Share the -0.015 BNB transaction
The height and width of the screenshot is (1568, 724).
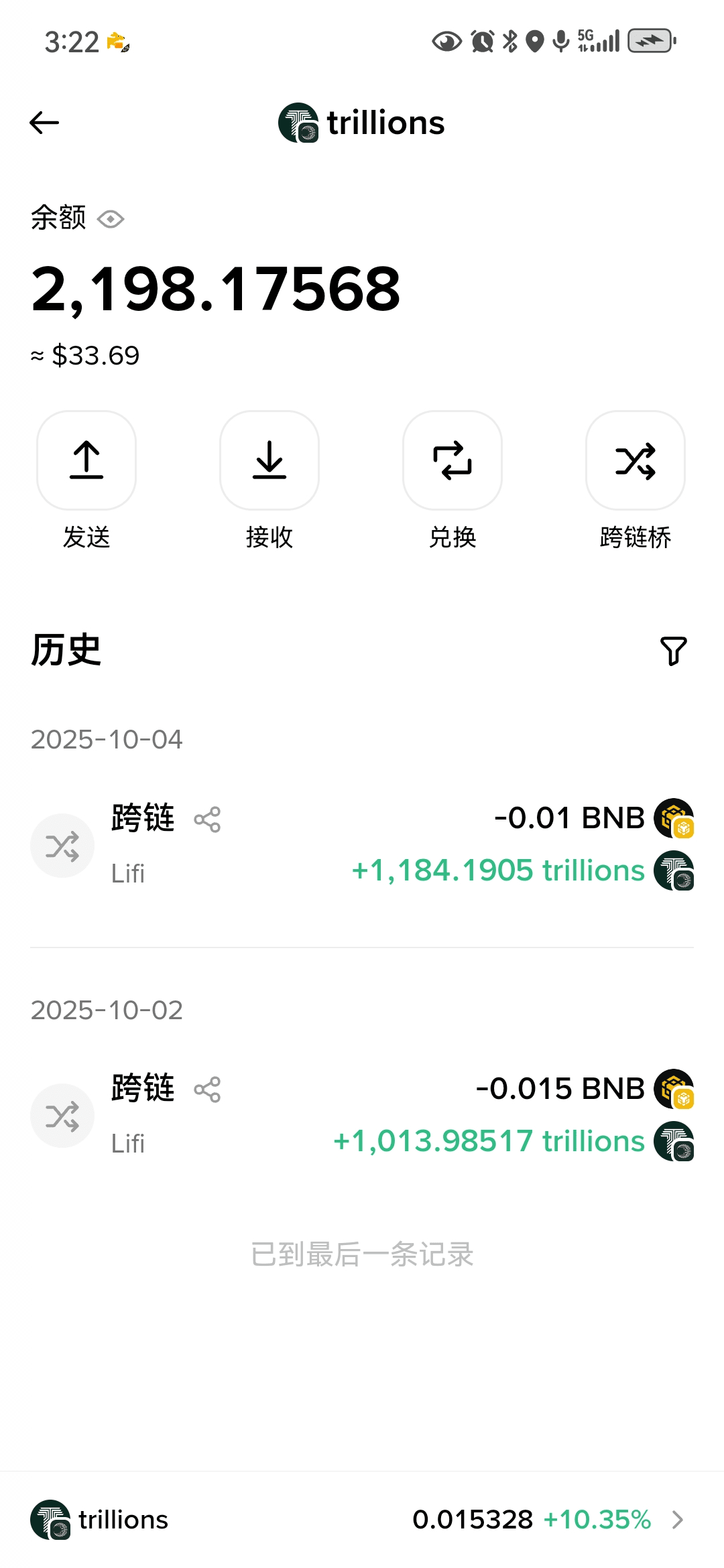[x=207, y=1090]
